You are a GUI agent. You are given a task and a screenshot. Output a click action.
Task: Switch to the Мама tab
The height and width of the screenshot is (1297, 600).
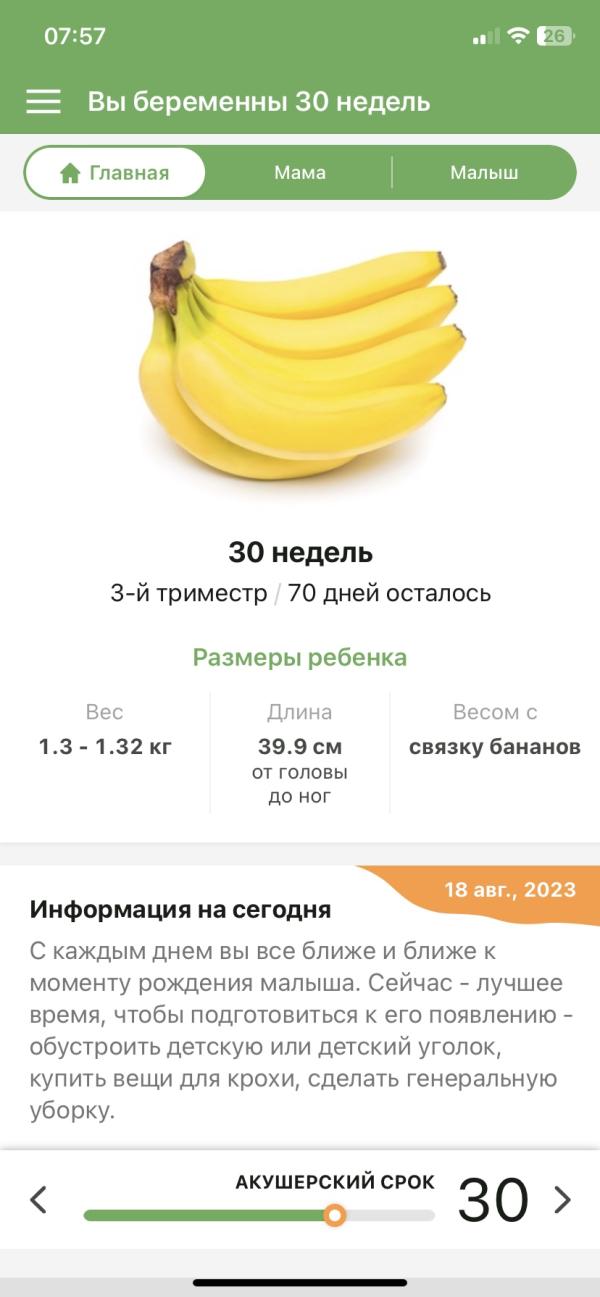[300, 173]
